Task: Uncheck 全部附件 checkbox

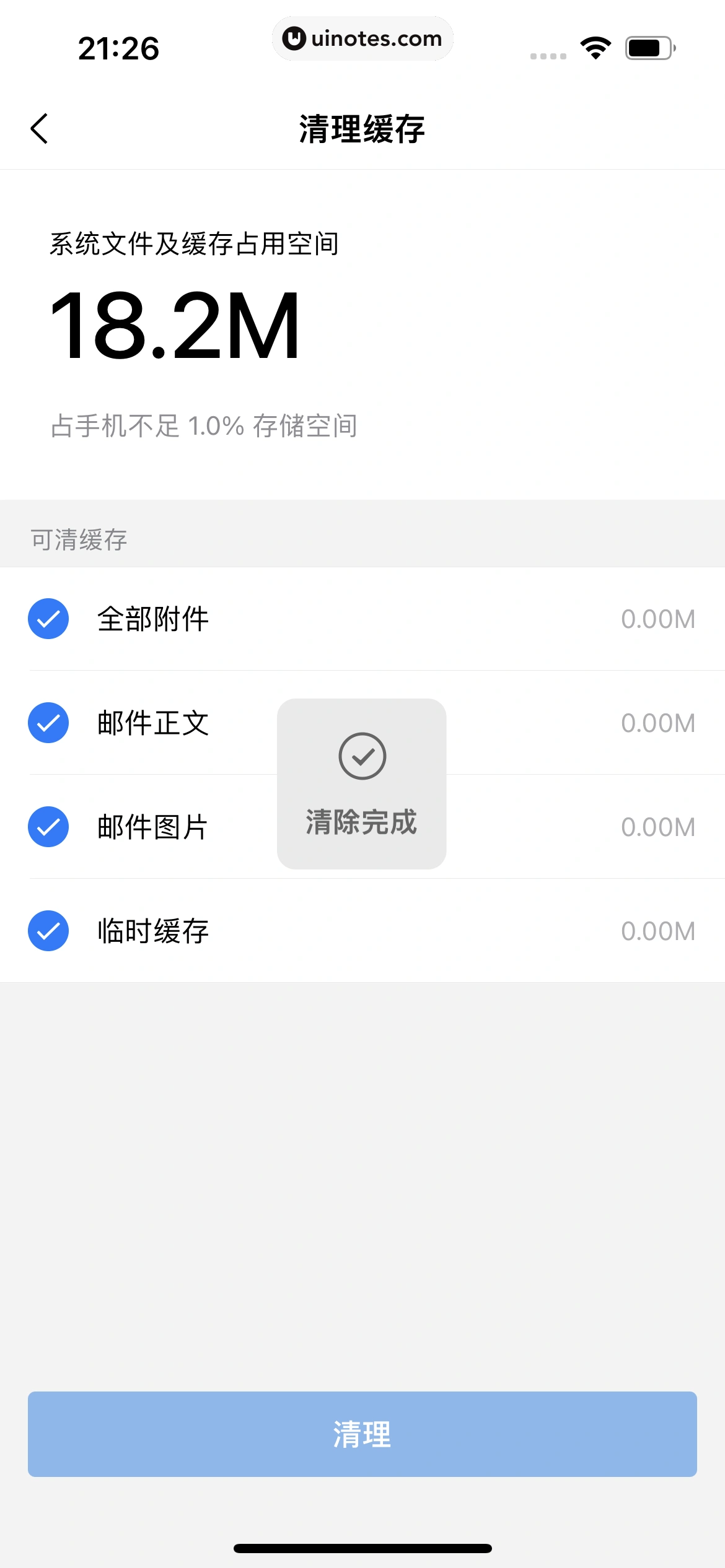Action: pos(48,619)
